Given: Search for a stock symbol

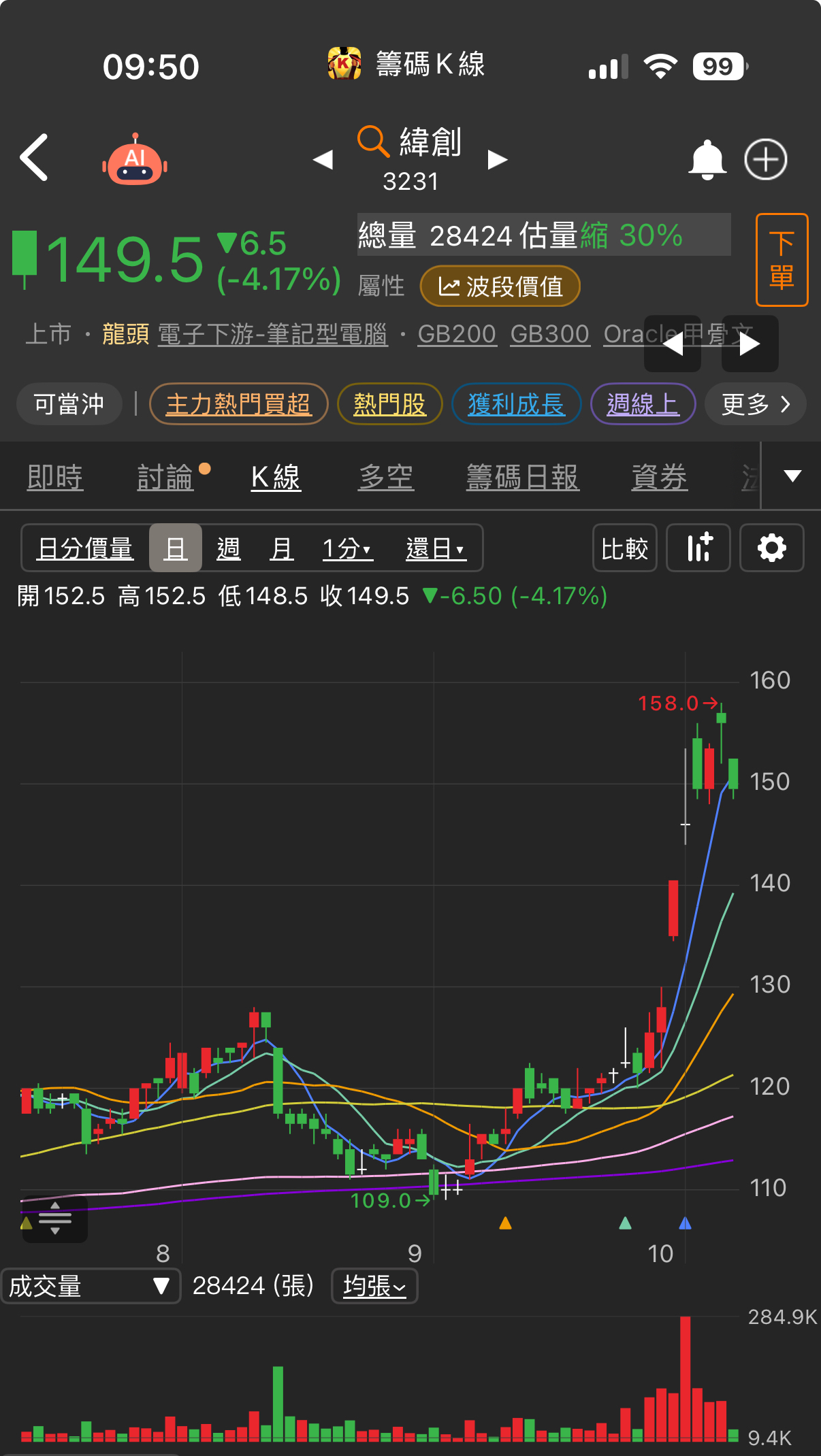Looking at the screenshot, I should (x=373, y=142).
